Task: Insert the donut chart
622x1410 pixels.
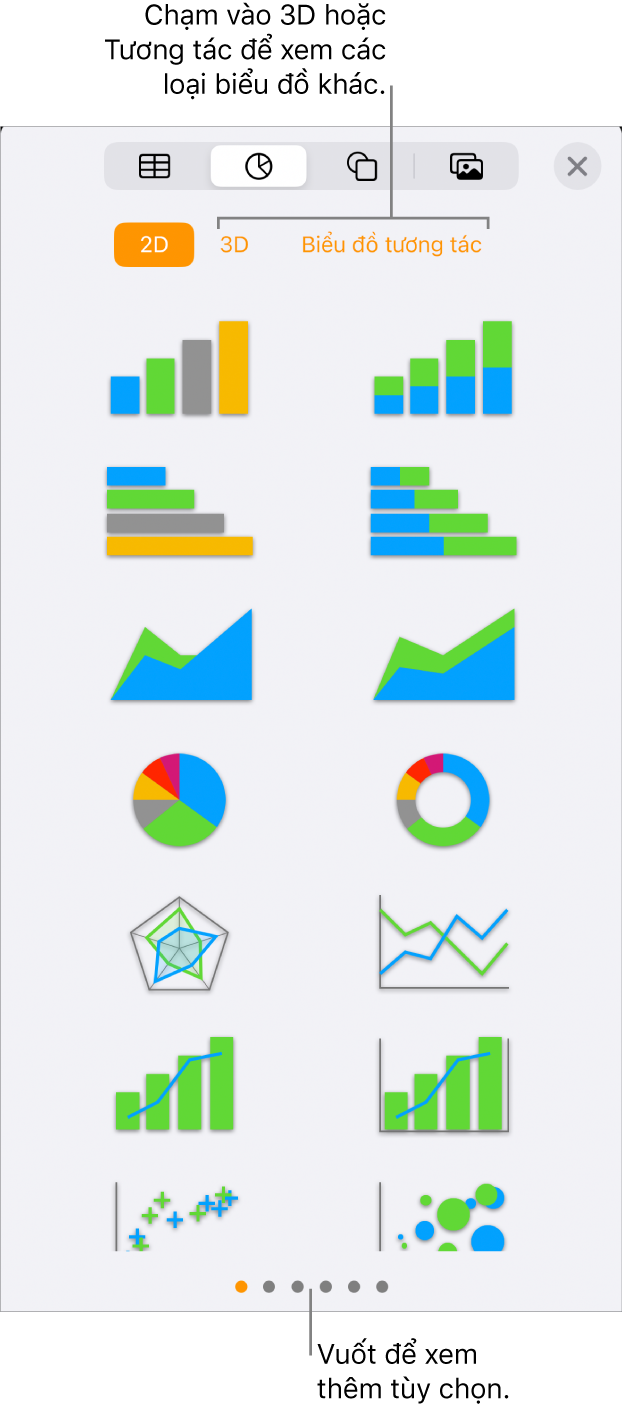Action: point(443,800)
